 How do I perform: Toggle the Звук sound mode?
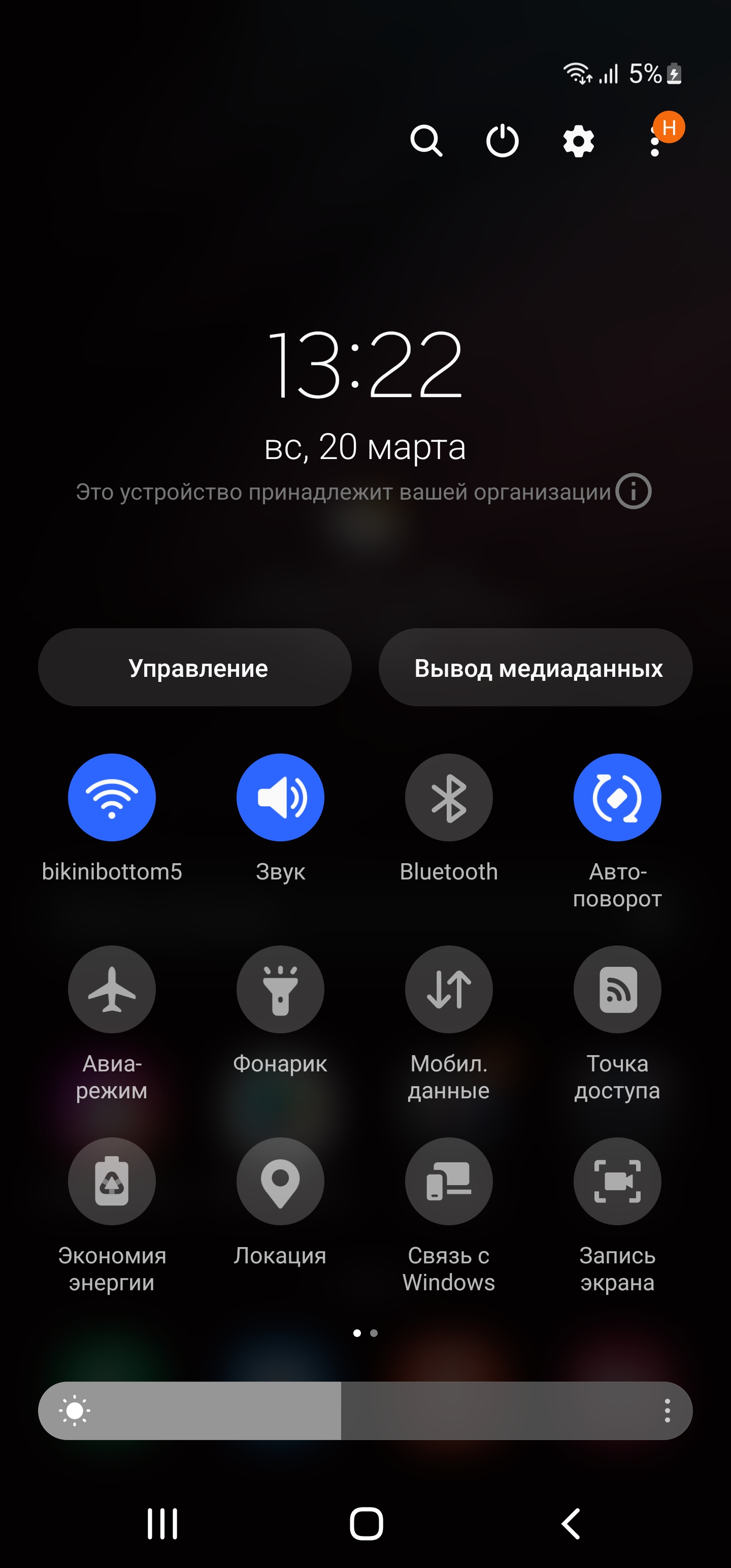[280, 797]
